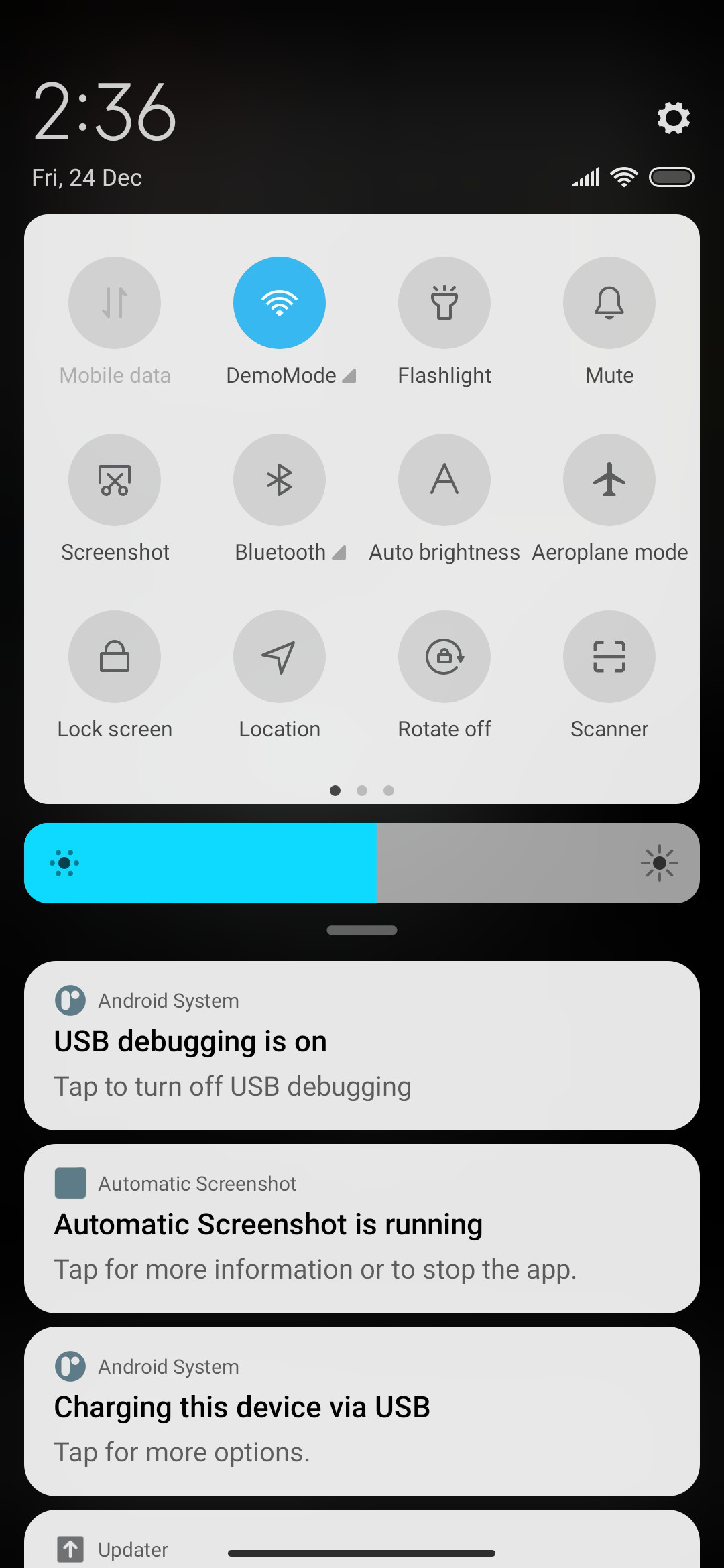This screenshot has height=1568, width=724.
Task: Tap the Mobile data tile
Action: click(x=115, y=303)
